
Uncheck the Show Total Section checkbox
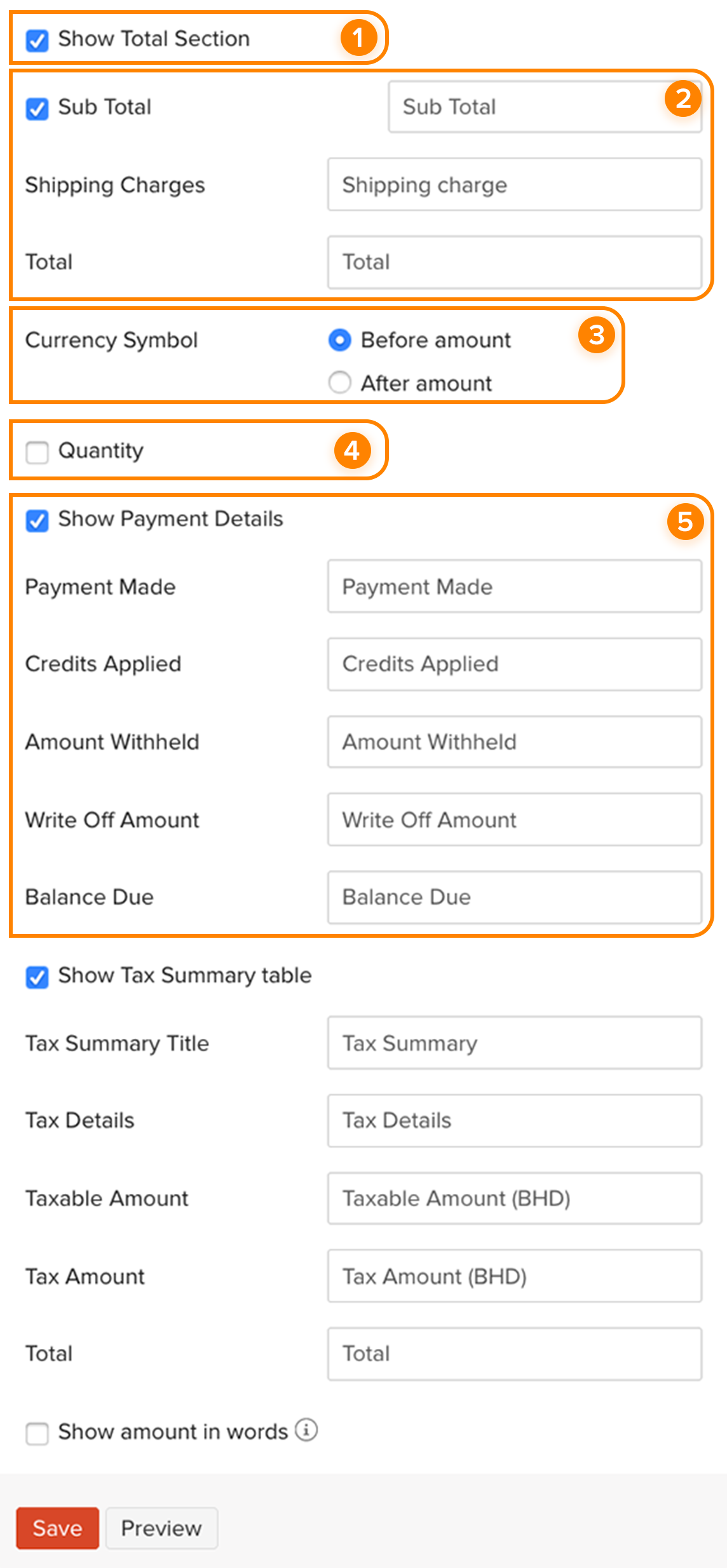point(37,40)
